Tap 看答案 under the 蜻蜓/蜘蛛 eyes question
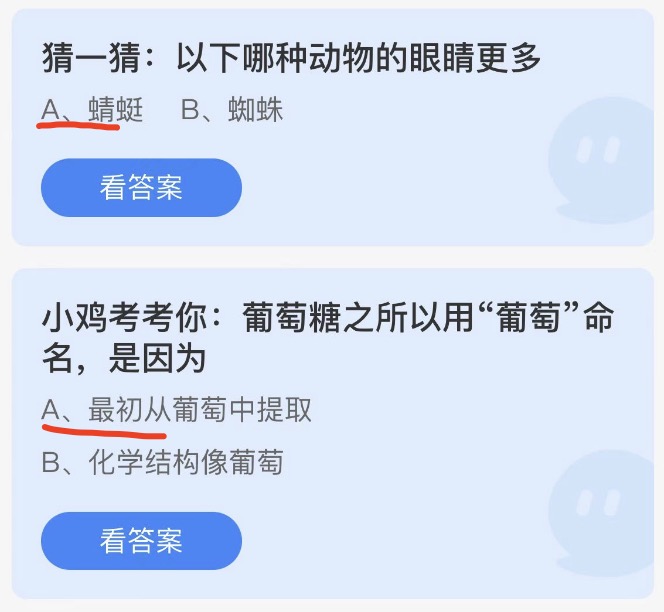 (x=141, y=188)
